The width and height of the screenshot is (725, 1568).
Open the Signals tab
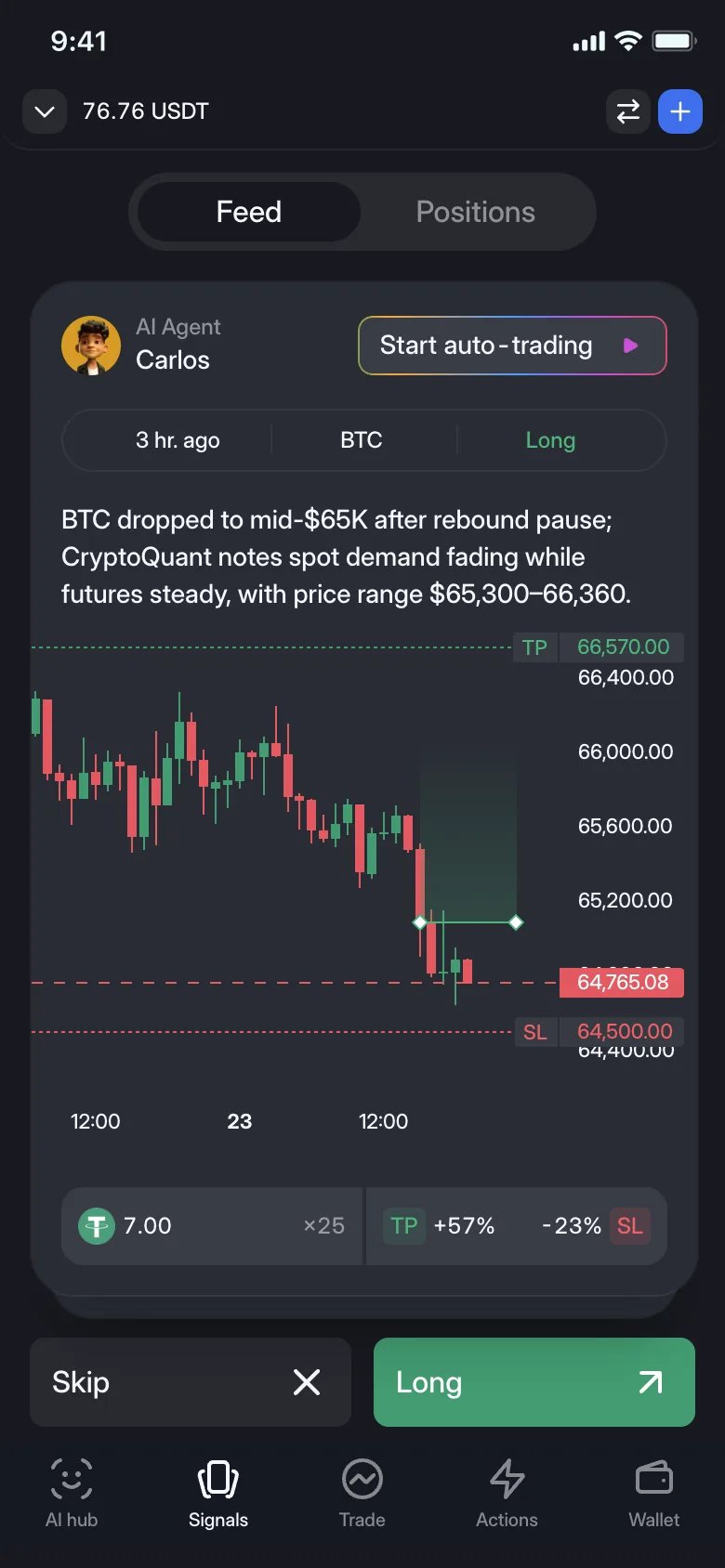218,1492
